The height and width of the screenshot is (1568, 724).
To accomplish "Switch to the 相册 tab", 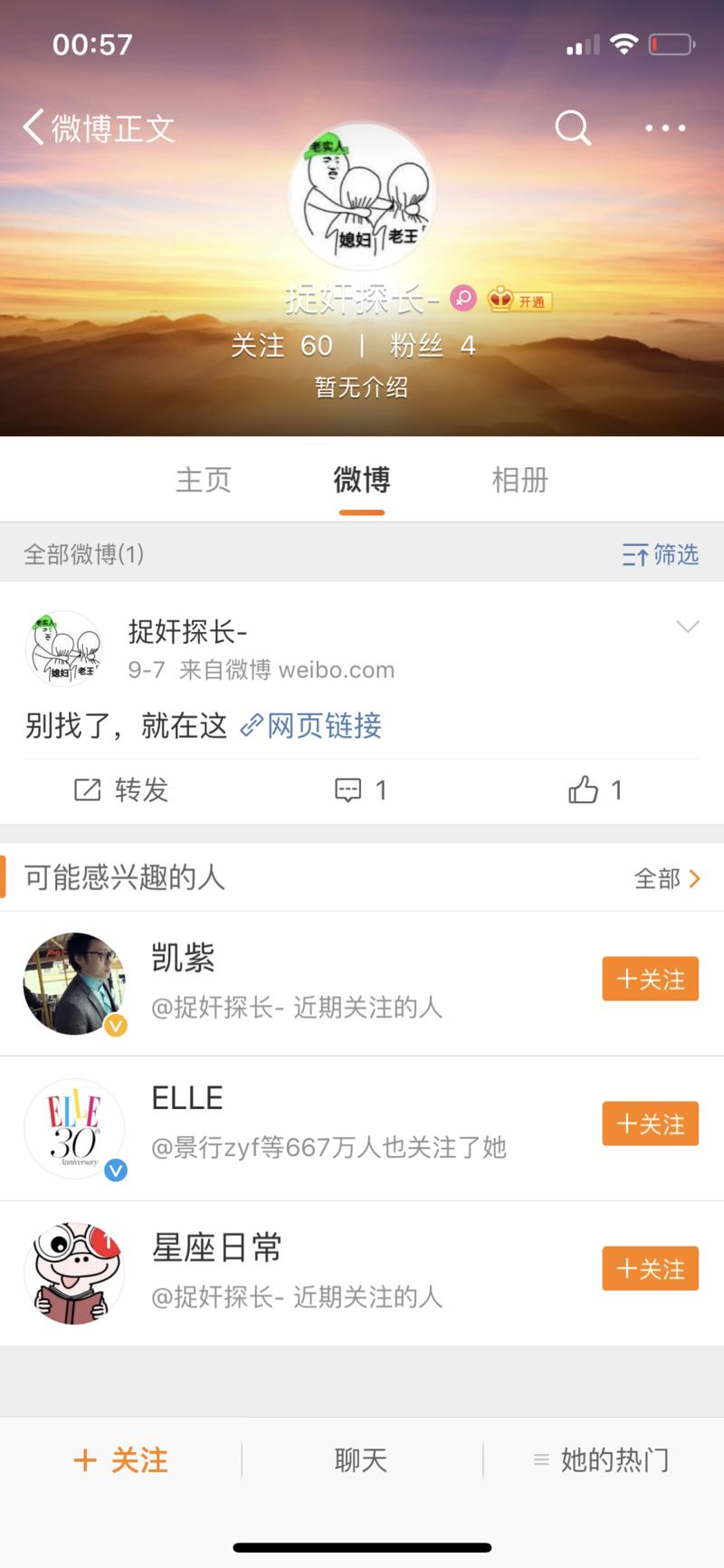I will pyautogui.click(x=520, y=481).
